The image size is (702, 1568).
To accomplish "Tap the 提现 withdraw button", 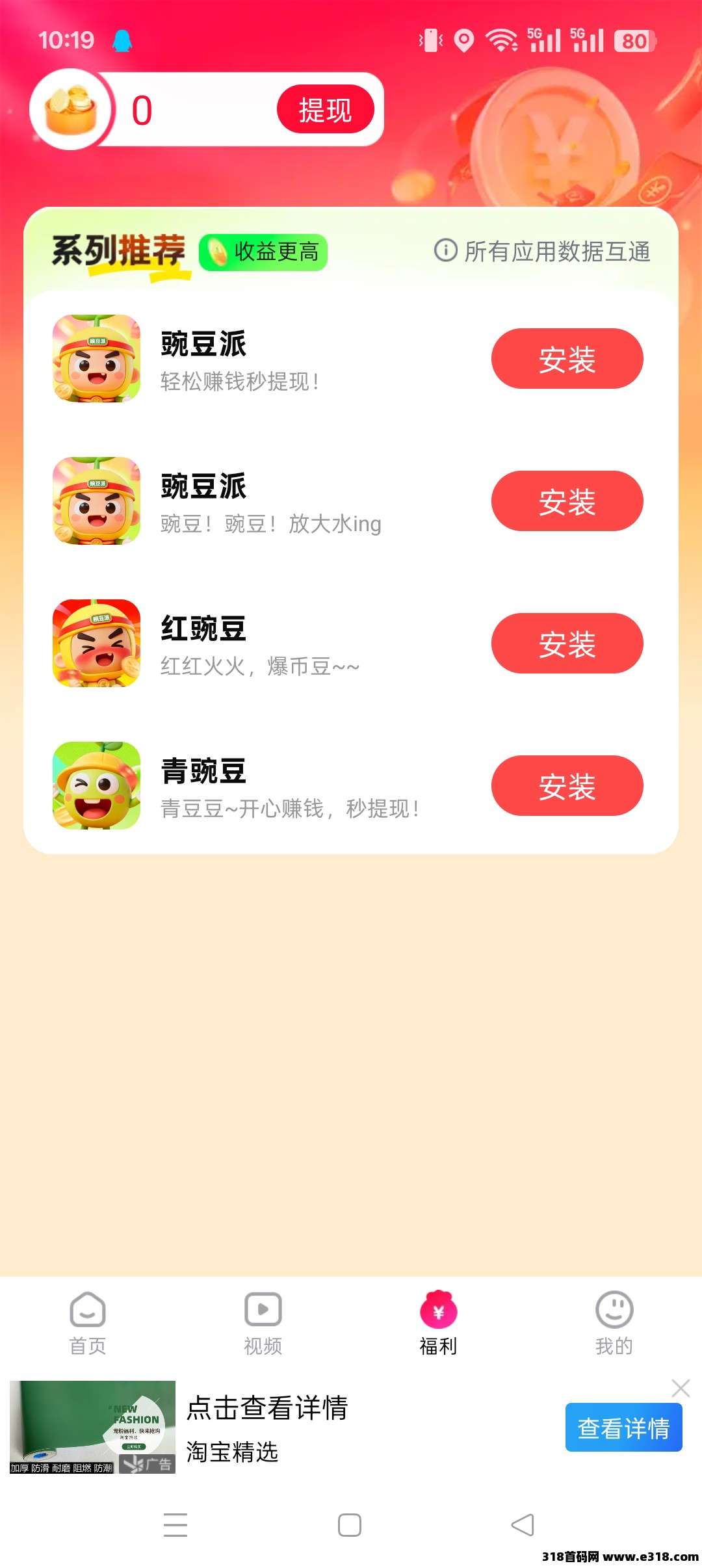I will point(325,109).
